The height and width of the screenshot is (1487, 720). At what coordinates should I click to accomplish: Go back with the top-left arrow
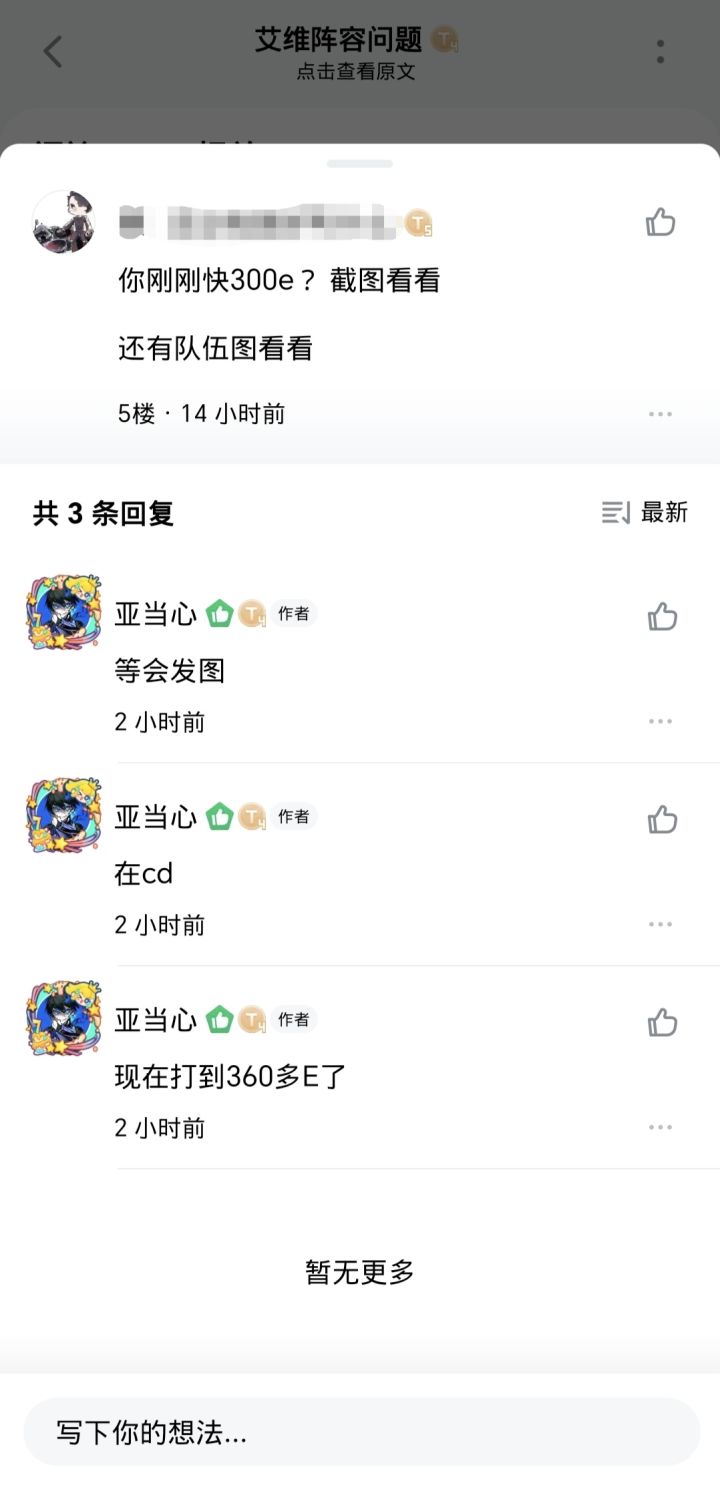[x=53, y=52]
